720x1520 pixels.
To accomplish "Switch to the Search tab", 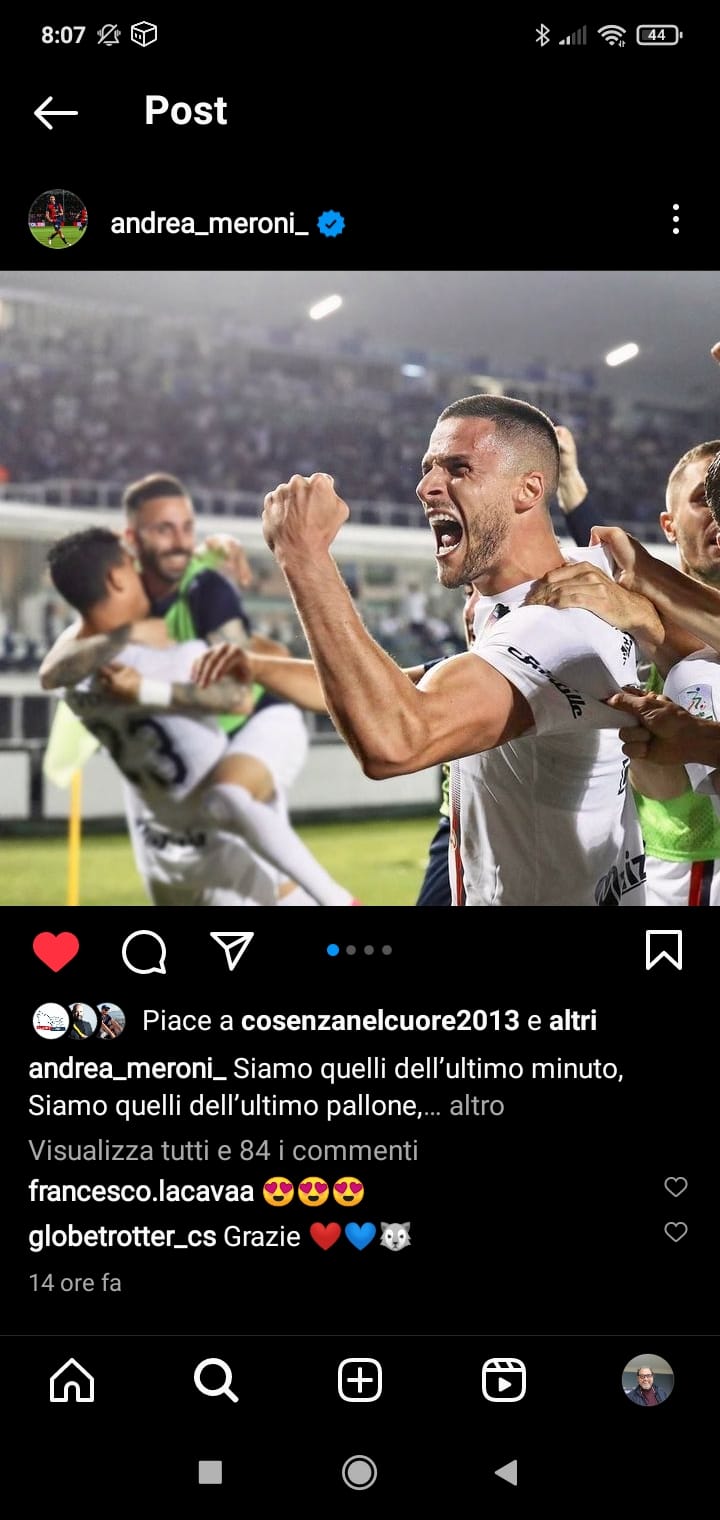I will [x=216, y=1381].
